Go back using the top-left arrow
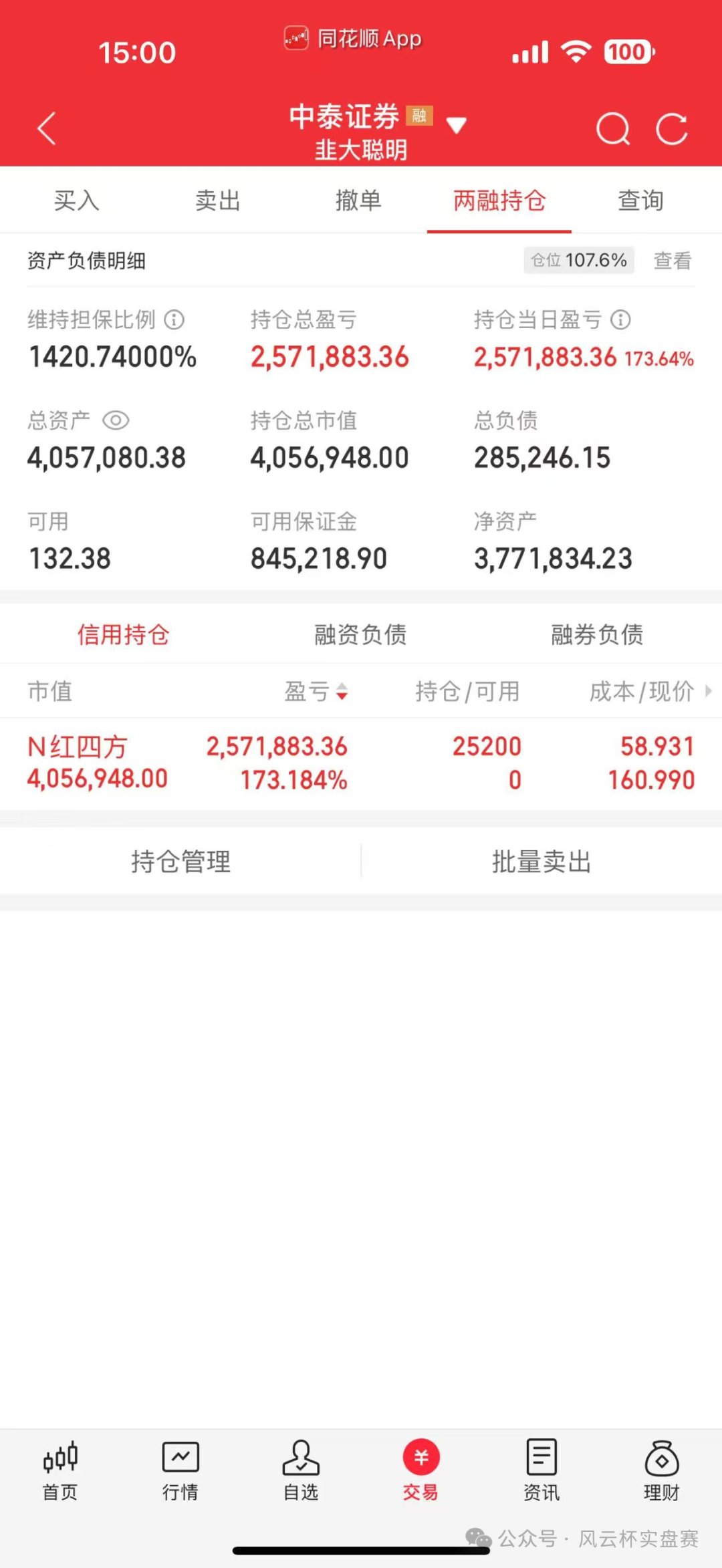 click(46, 128)
